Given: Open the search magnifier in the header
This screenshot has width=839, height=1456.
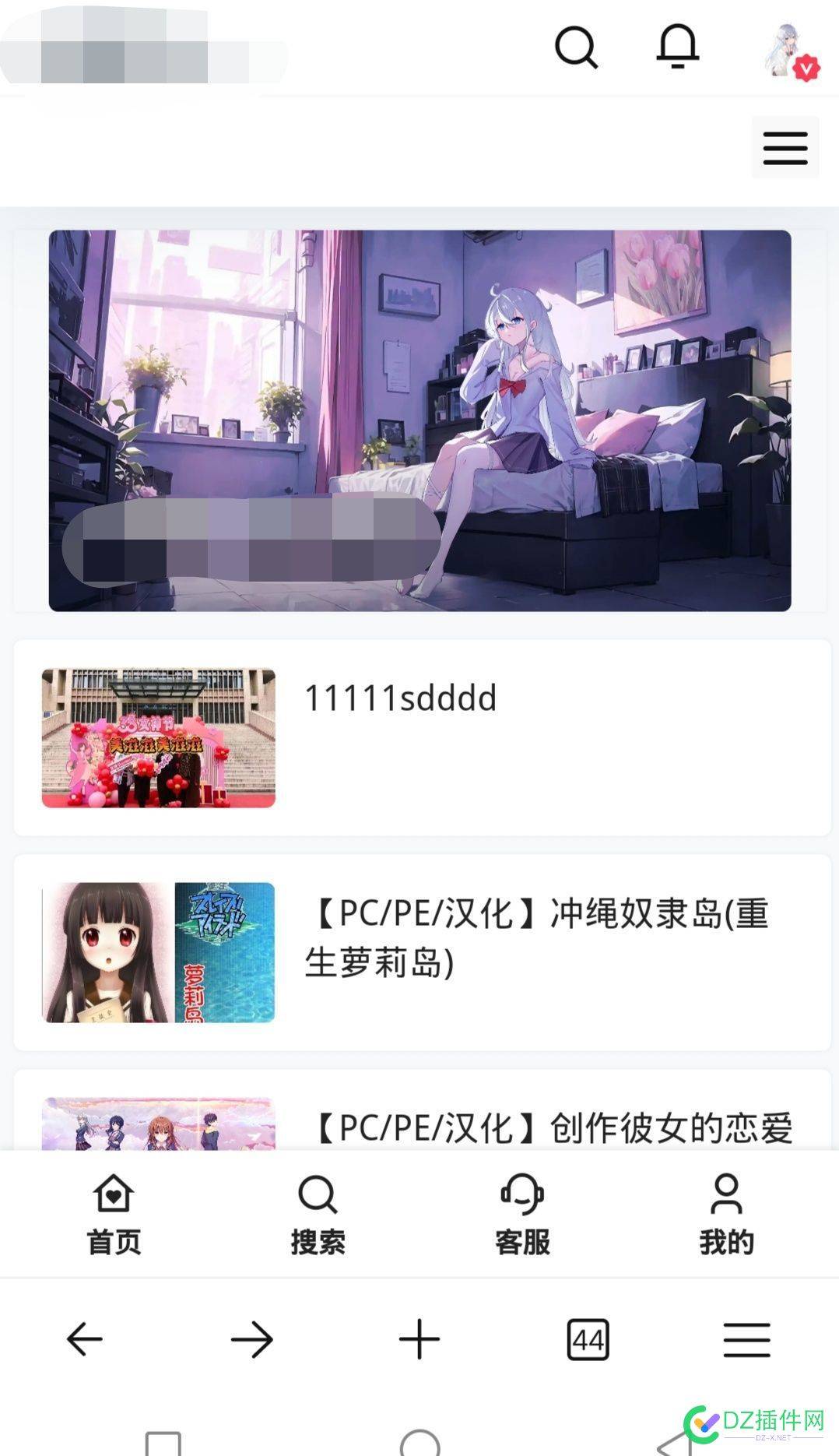Looking at the screenshot, I should point(576,47).
